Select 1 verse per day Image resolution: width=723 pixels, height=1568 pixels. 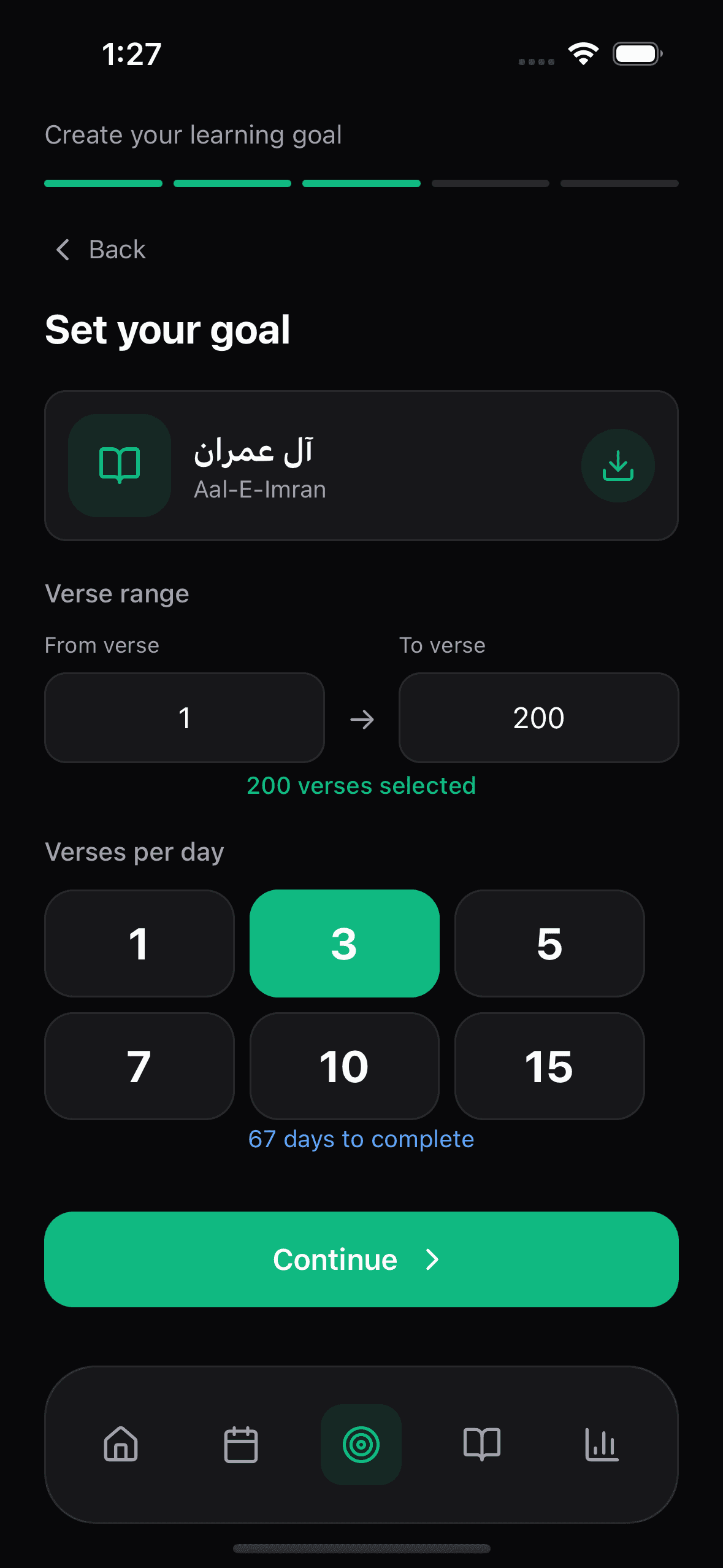coord(139,943)
